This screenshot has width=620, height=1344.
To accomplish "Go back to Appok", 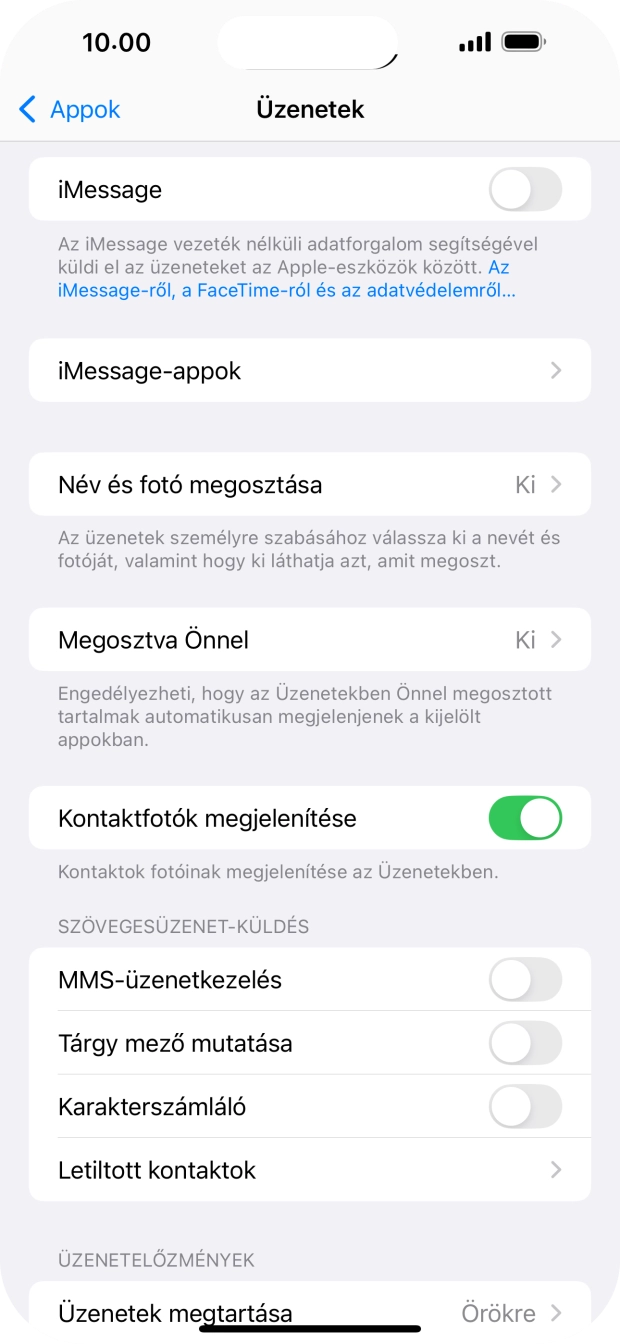I will pyautogui.click(x=70, y=110).
